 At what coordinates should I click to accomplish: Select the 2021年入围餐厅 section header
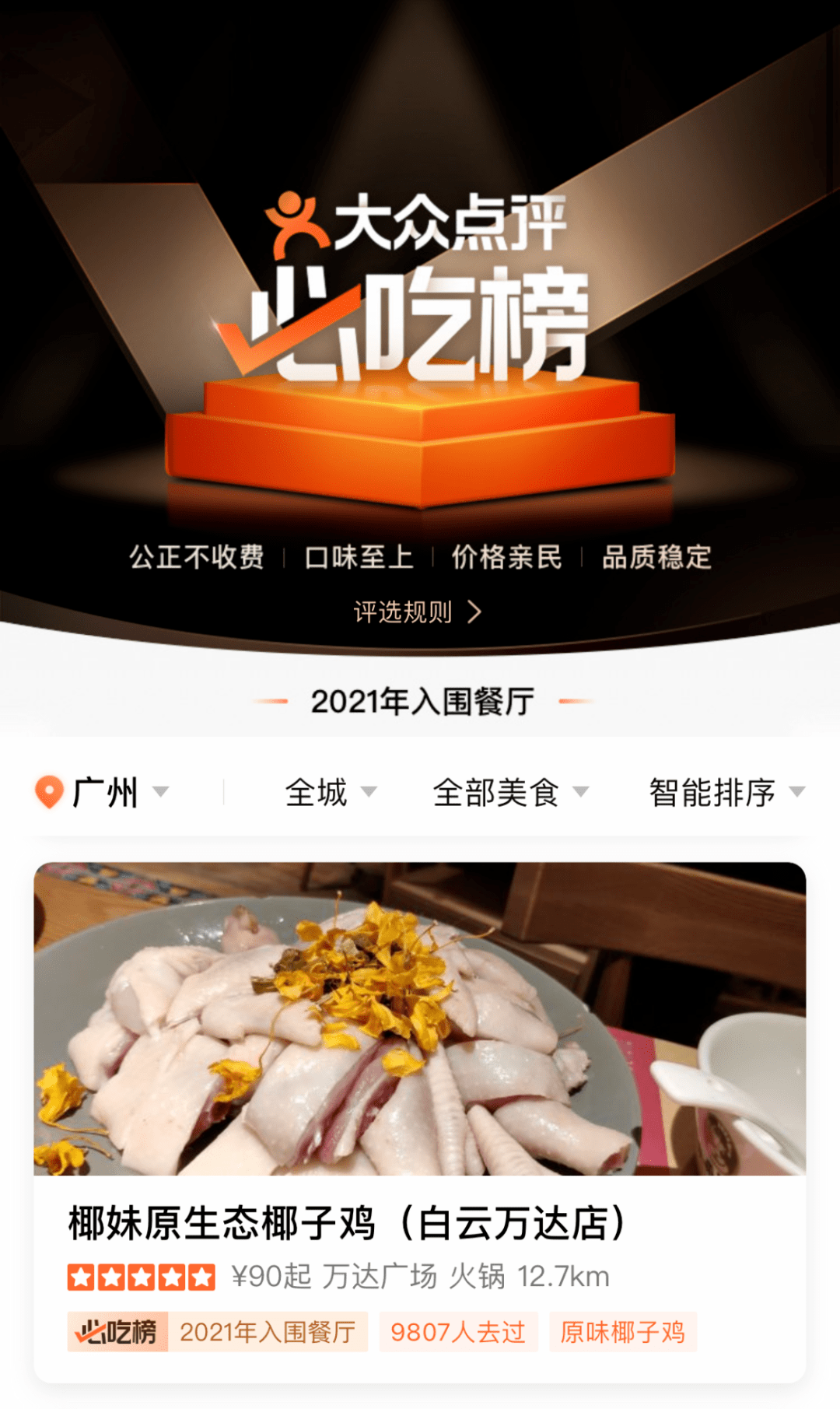420,702
